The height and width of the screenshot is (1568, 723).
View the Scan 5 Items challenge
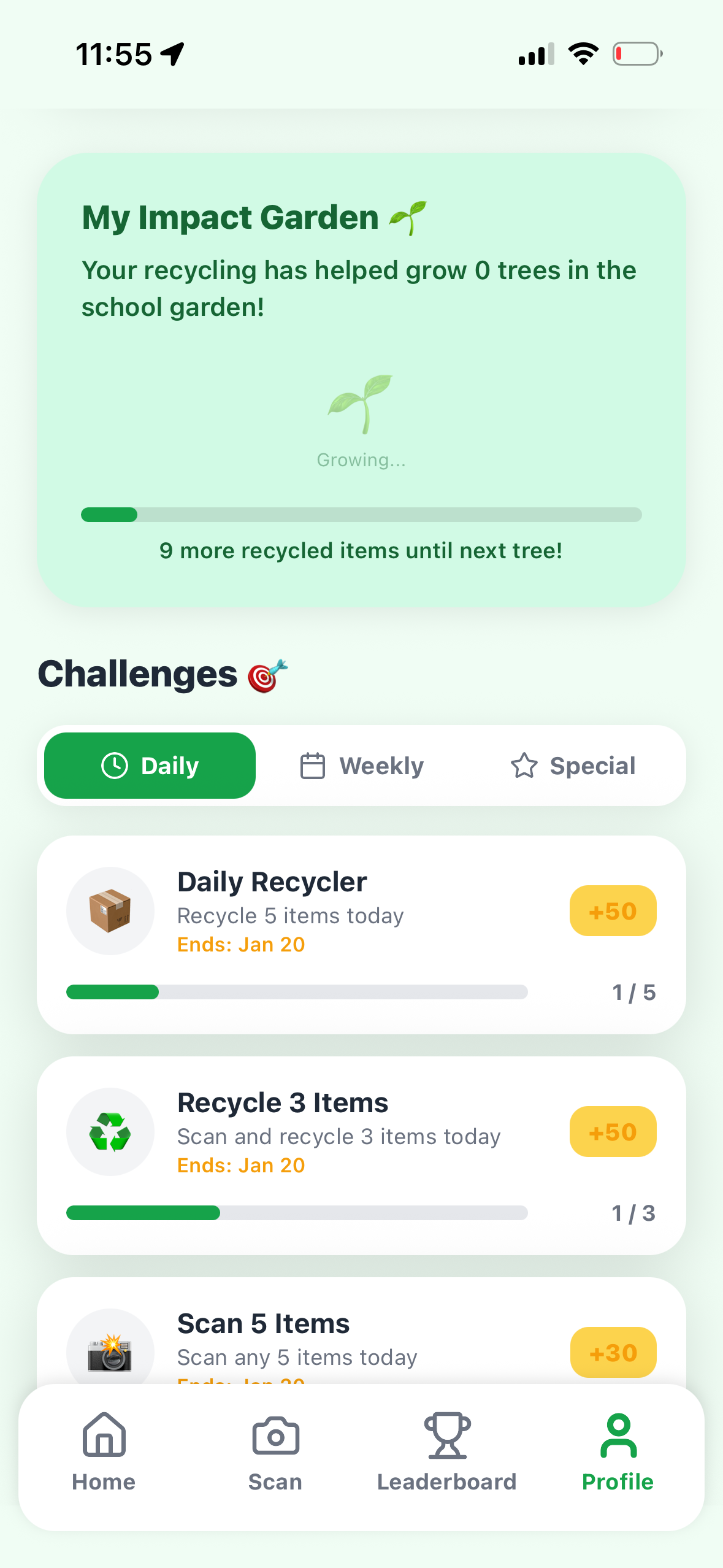[361, 1330]
